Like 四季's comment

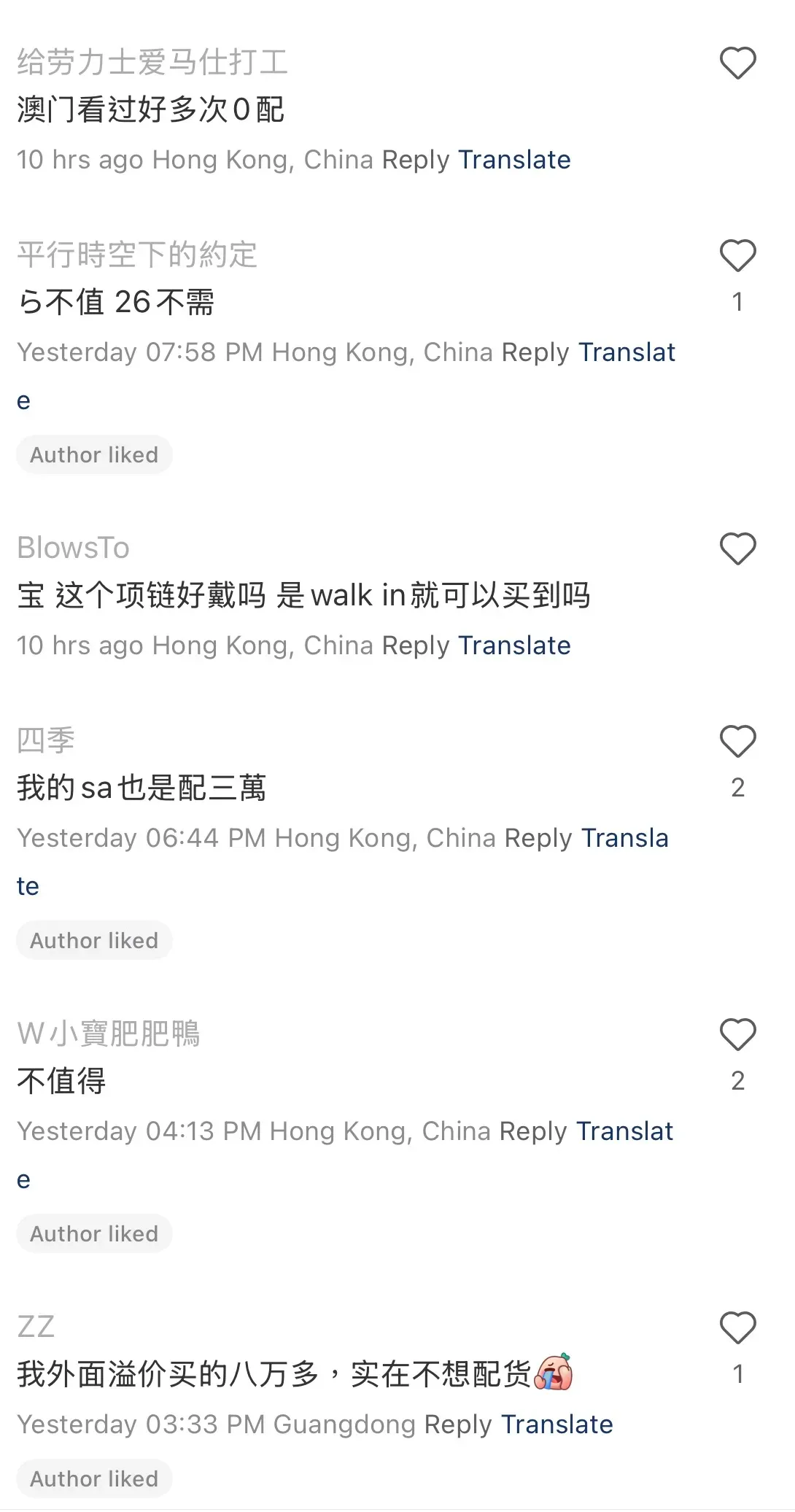click(x=737, y=742)
